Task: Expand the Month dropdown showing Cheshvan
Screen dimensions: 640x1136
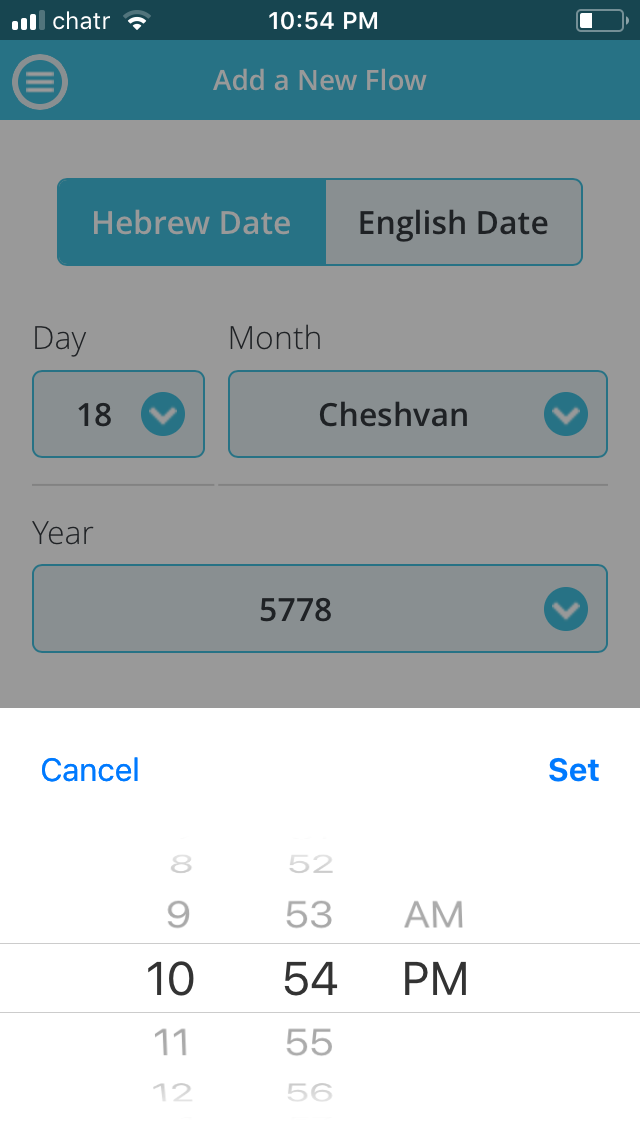Action: point(565,414)
